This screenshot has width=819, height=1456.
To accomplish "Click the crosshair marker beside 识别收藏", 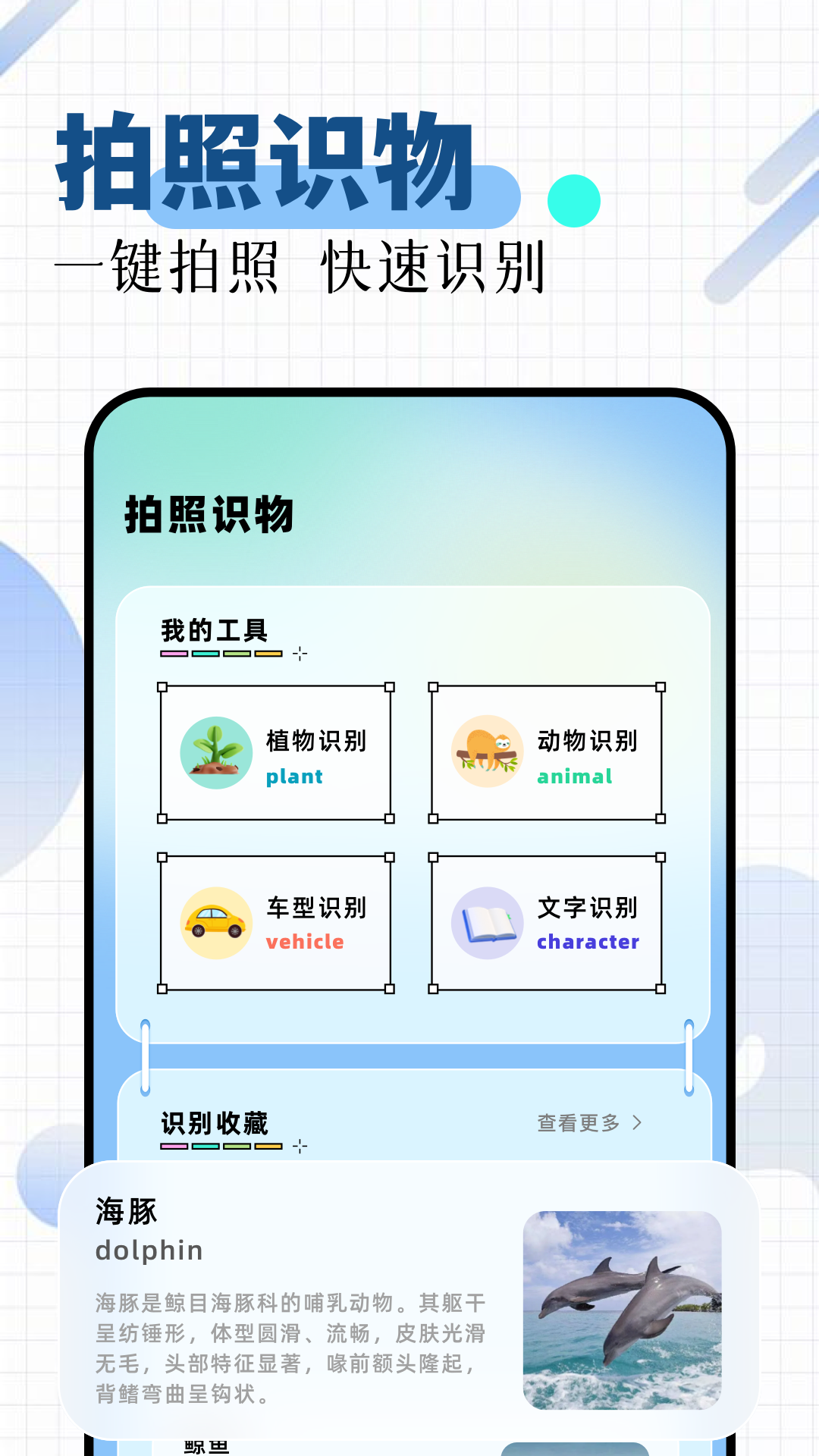I will (x=298, y=1147).
